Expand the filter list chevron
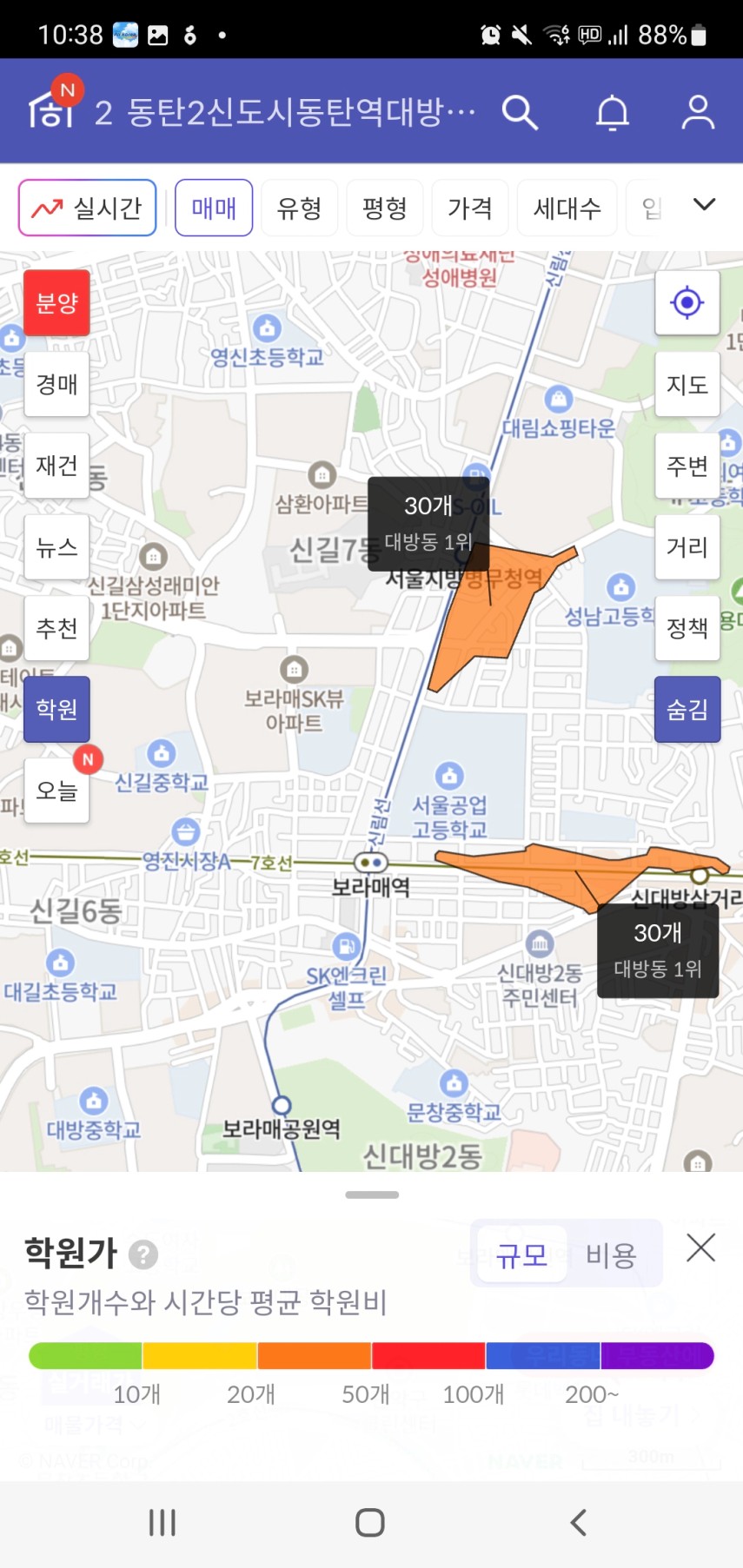The height and width of the screenshot is (1568, 743). [x=704, y=205]
